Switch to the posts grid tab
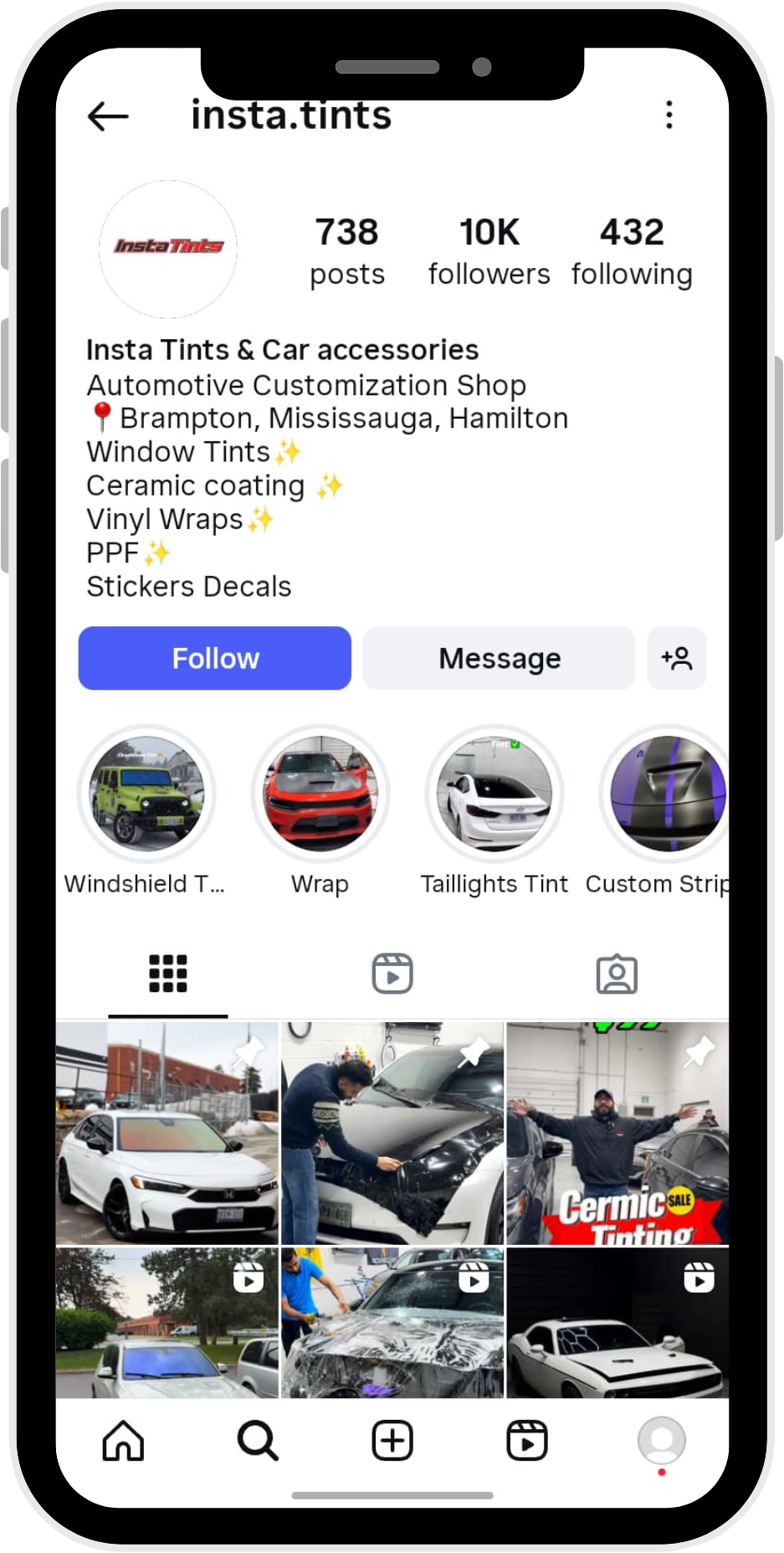 [x=168, y=974]
